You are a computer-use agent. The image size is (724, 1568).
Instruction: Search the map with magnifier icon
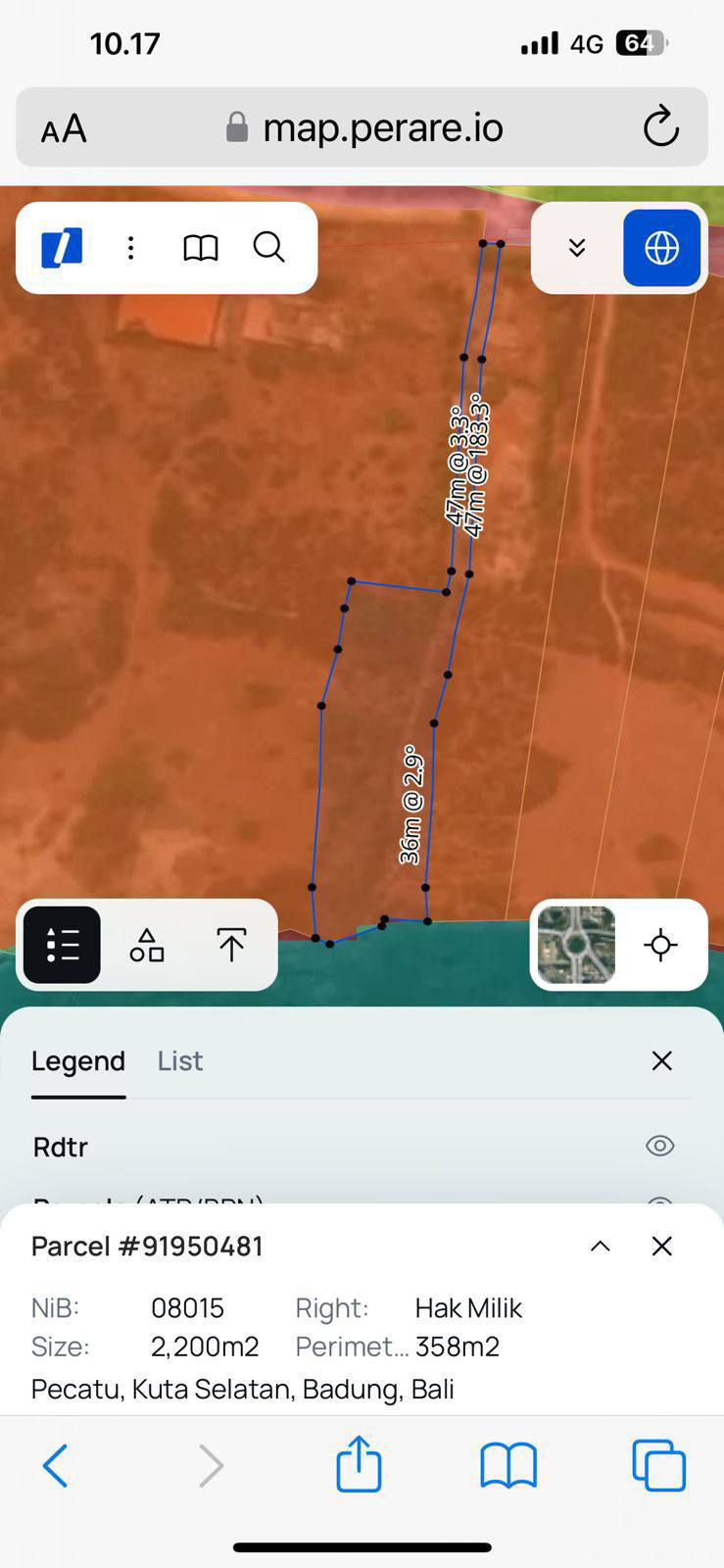(269, 248)
